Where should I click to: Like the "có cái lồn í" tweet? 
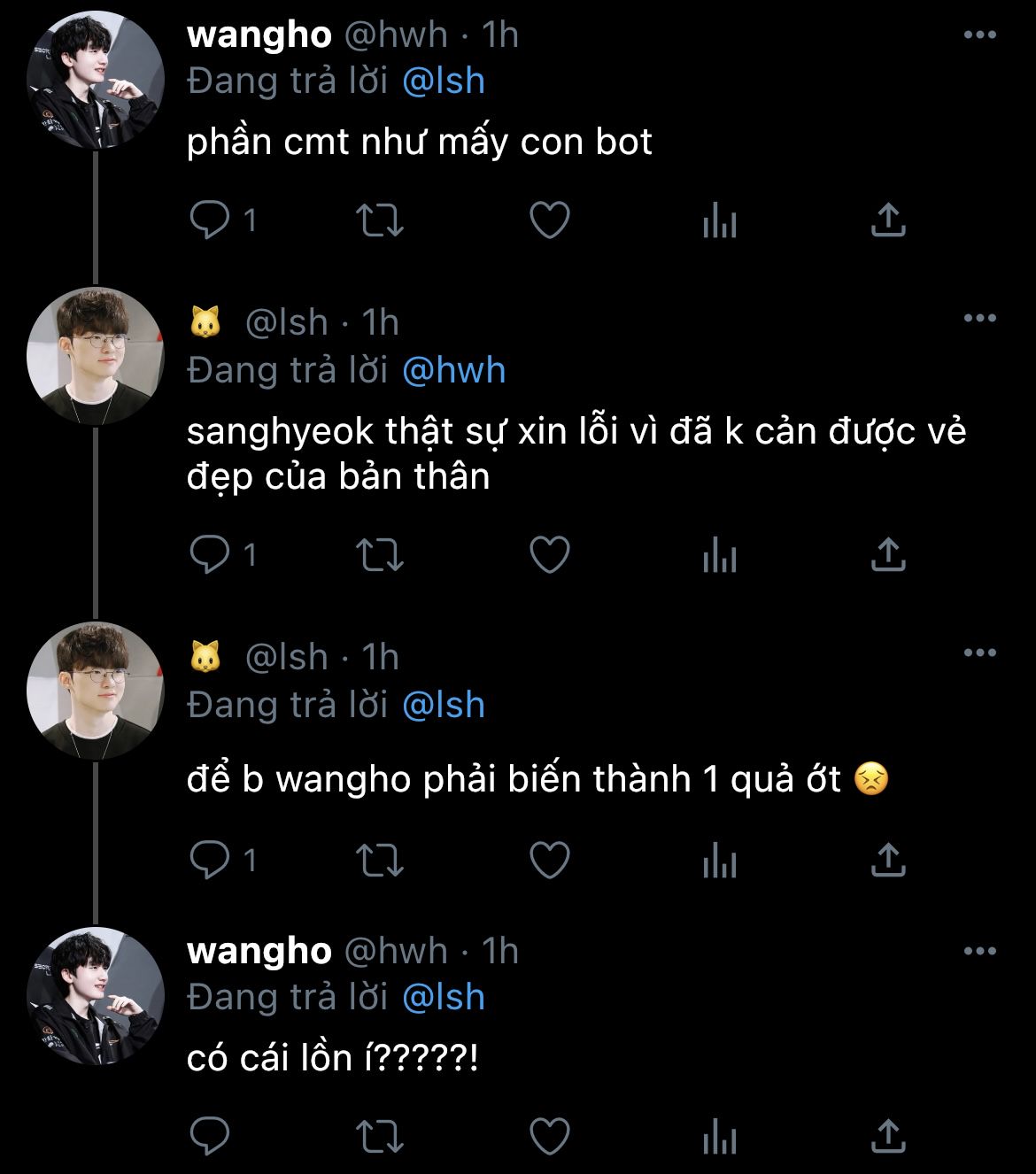549,1135
